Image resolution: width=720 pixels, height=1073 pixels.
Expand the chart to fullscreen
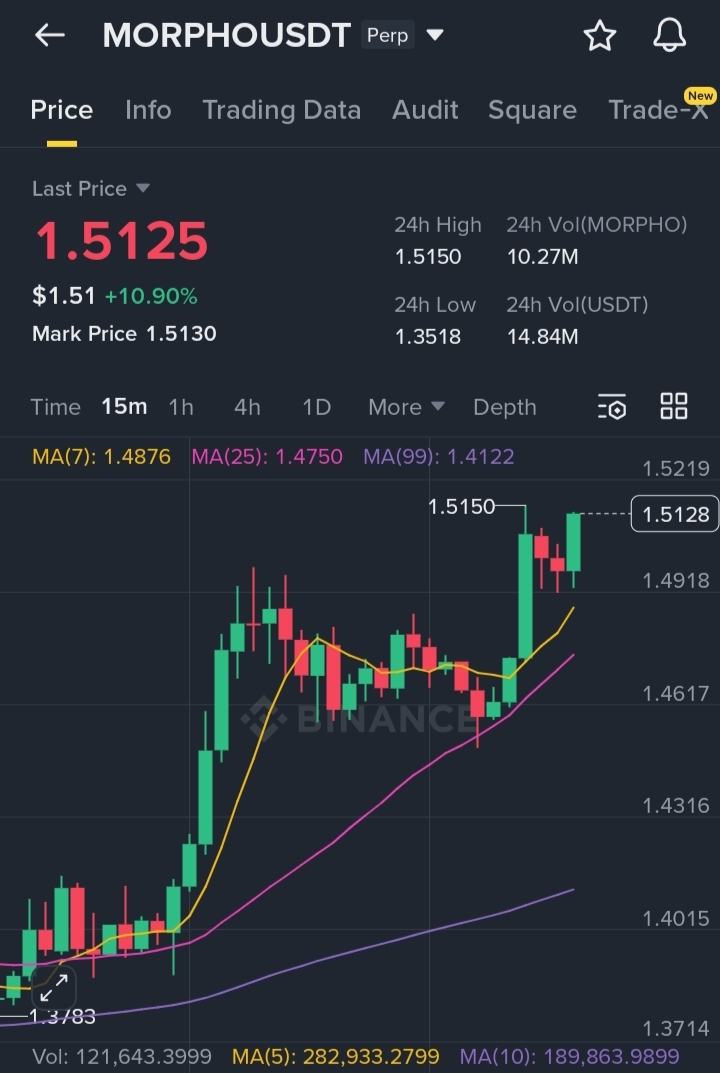click(x=54, y=988)
